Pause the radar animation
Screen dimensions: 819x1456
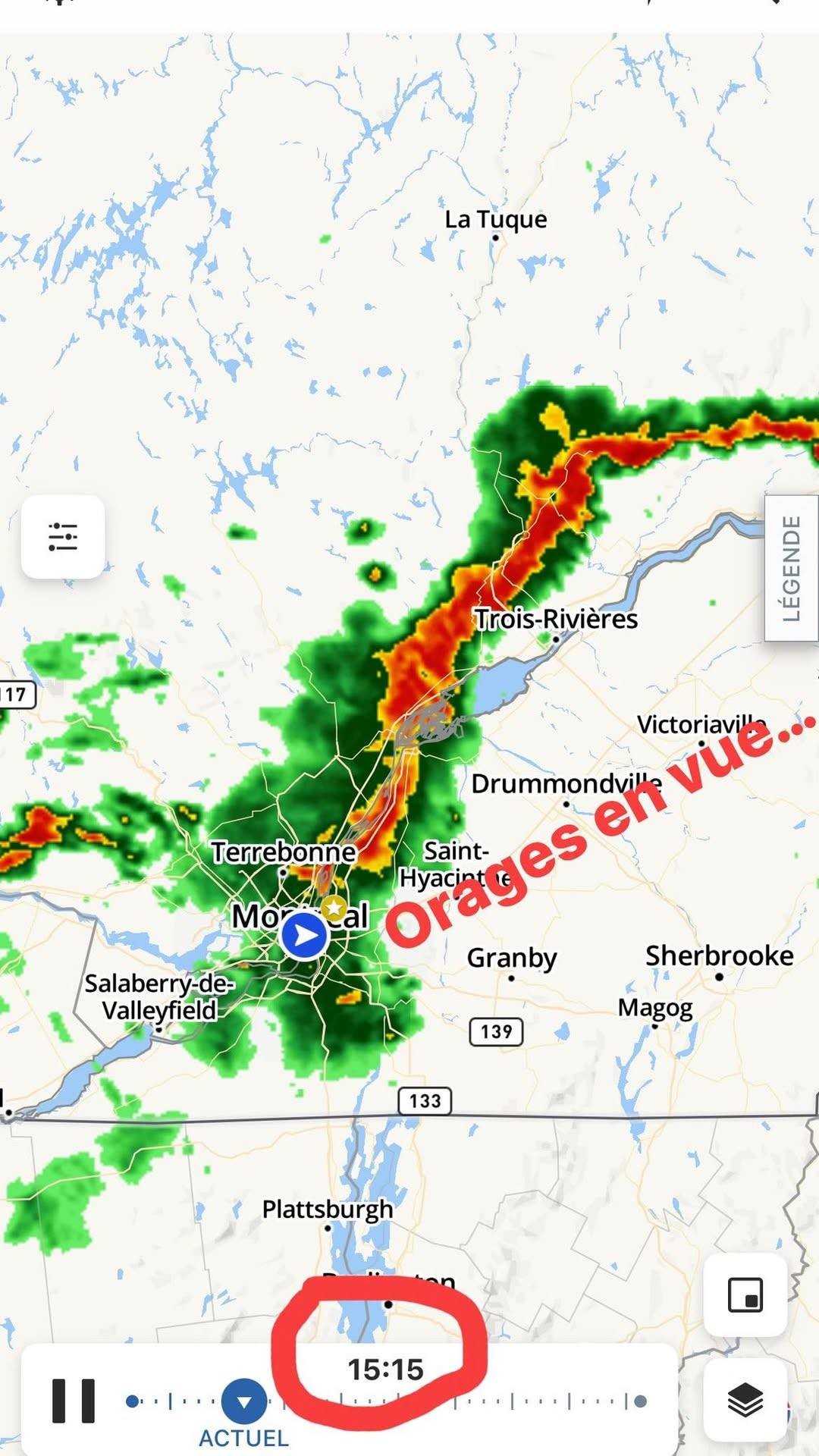click(x=73, y=1401)
